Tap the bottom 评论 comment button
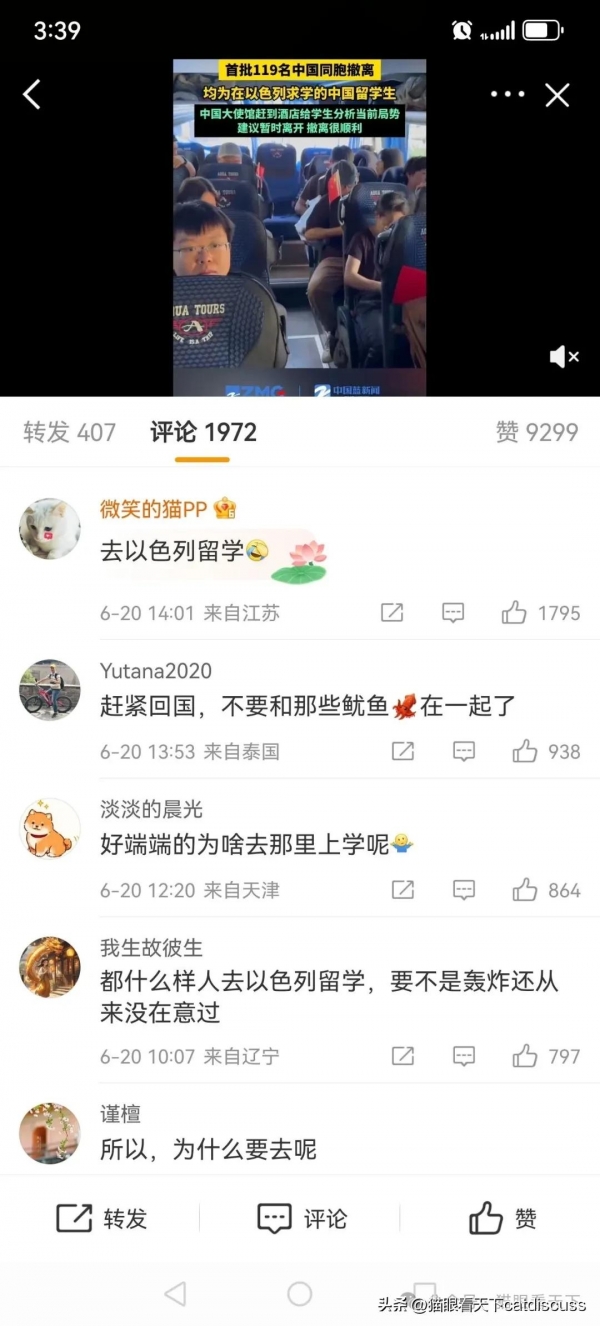 (302, 1218)
